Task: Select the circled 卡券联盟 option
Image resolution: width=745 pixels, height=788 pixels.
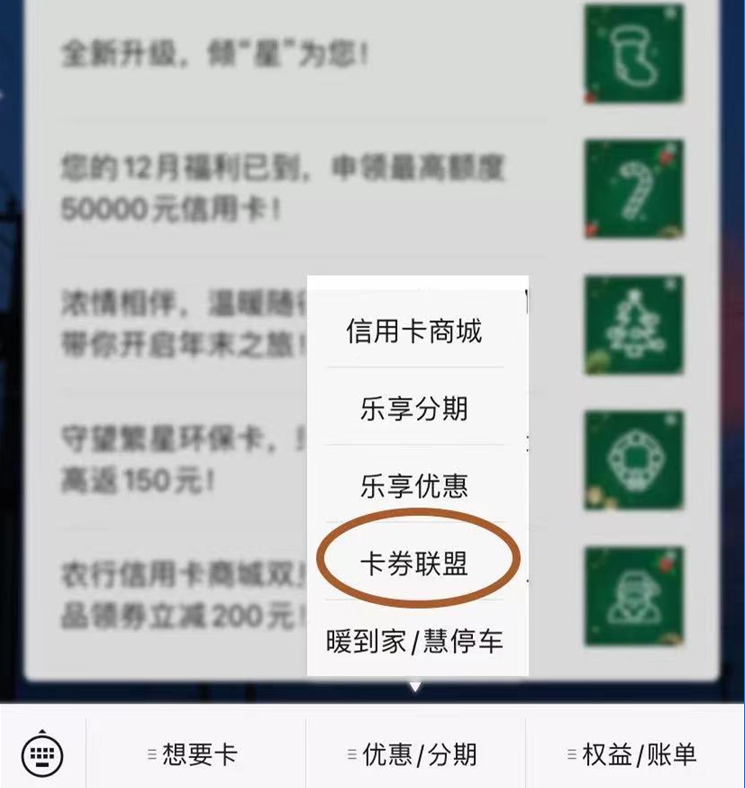Action: (x=414, y=563)
